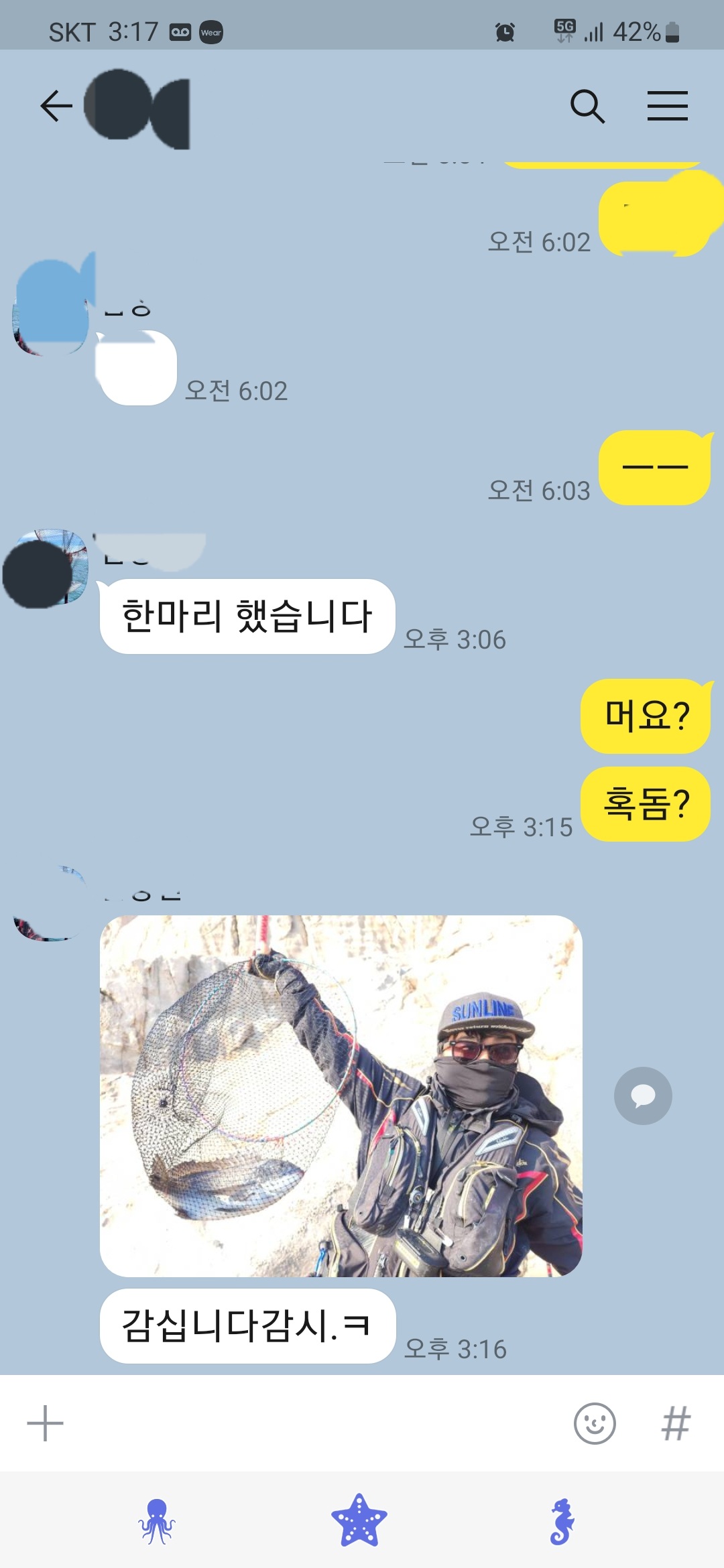Tap the hashtag search button

pyautogui.click(x=676, y=1423)
